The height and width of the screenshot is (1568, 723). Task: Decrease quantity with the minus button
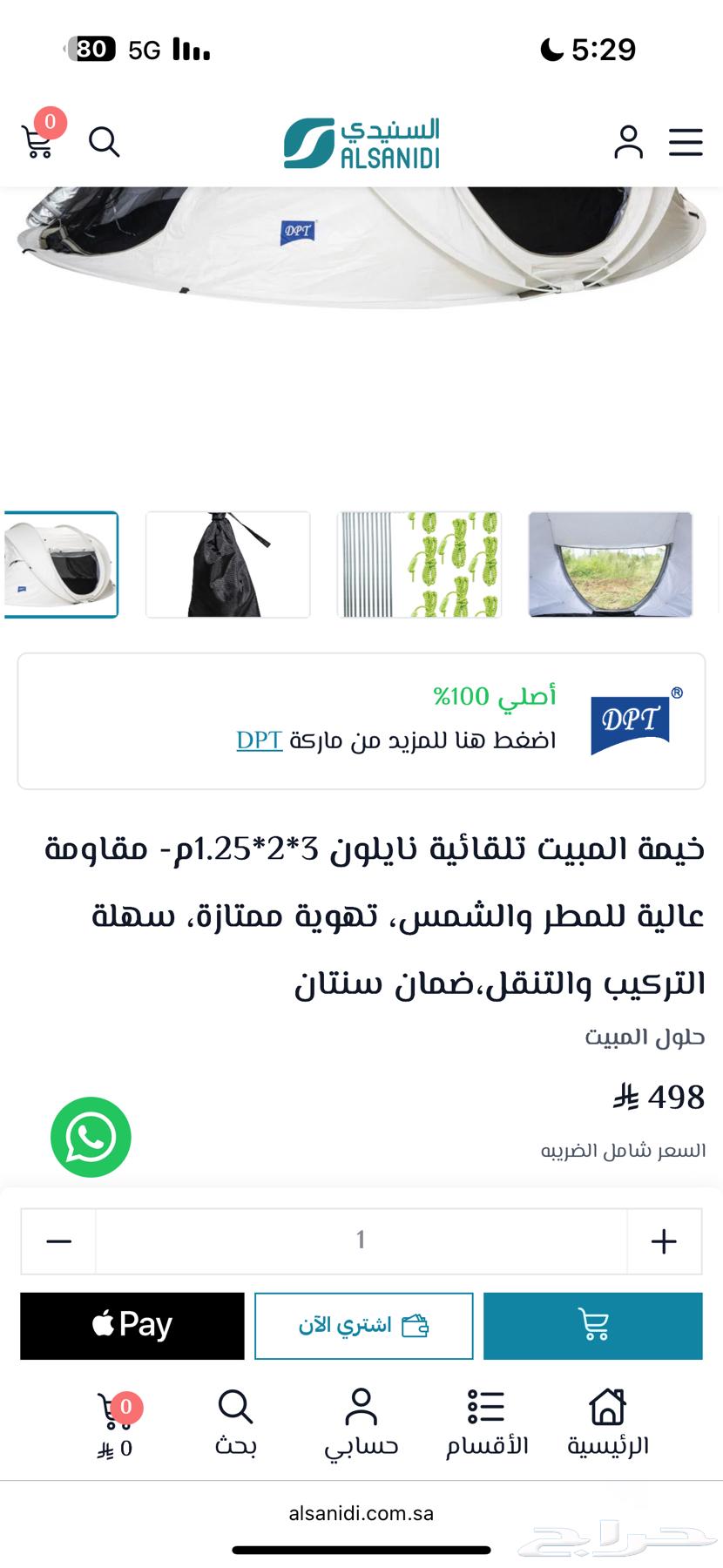coord(57,1240)
